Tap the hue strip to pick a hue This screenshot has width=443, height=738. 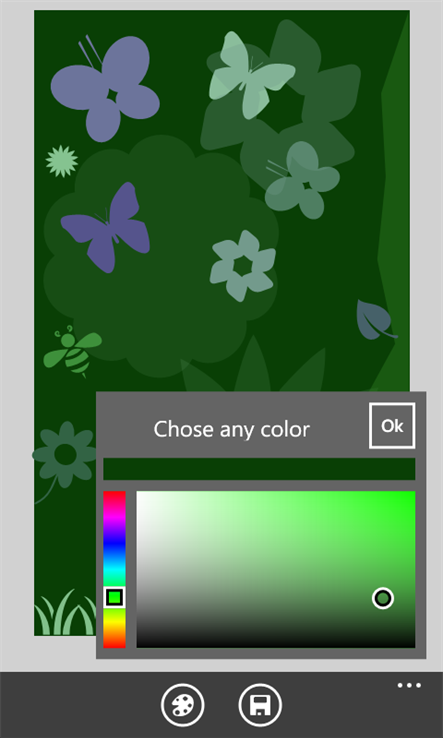point(114,570)
